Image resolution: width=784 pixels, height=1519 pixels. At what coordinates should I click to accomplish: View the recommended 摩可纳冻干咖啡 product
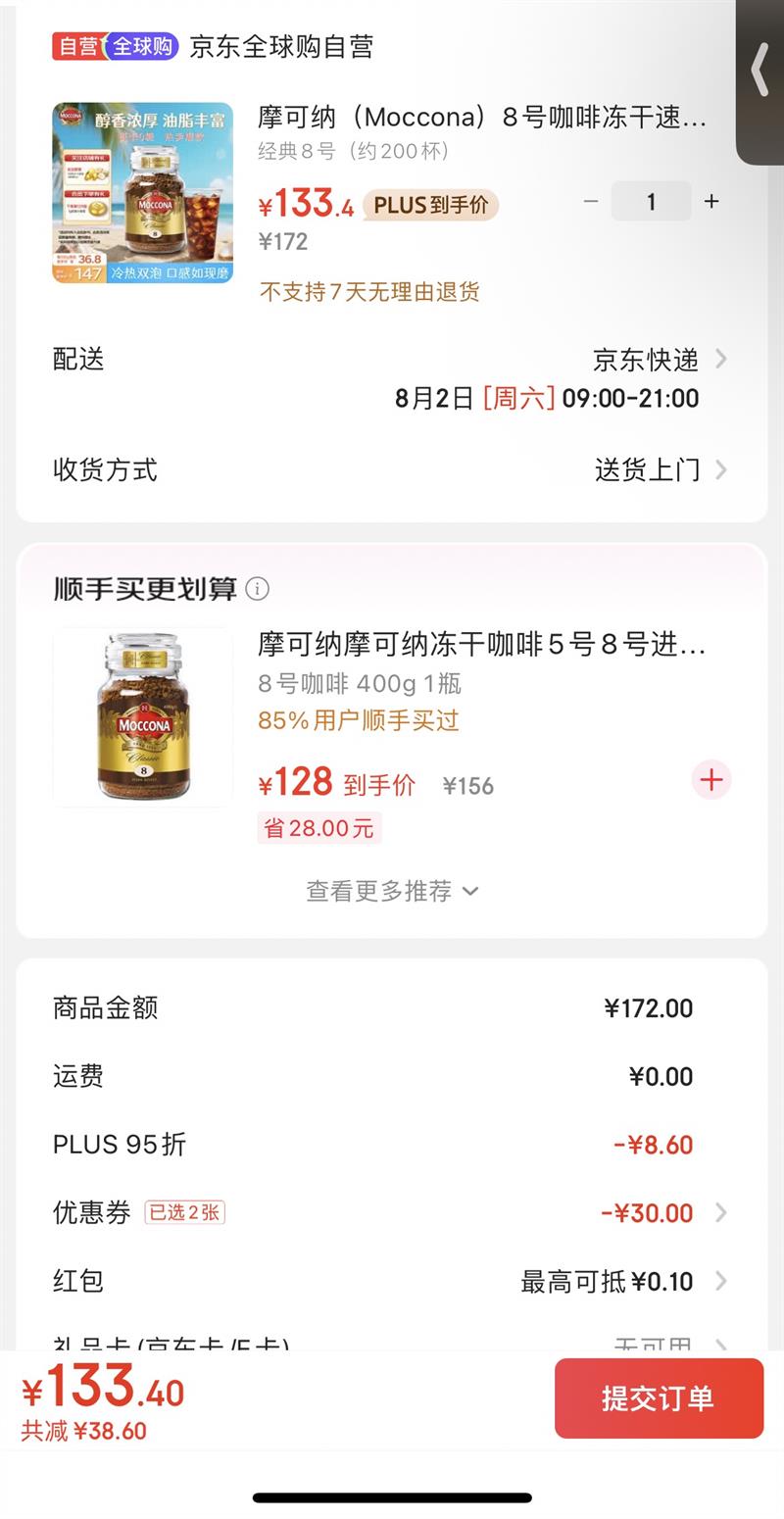tap(142, 716)
